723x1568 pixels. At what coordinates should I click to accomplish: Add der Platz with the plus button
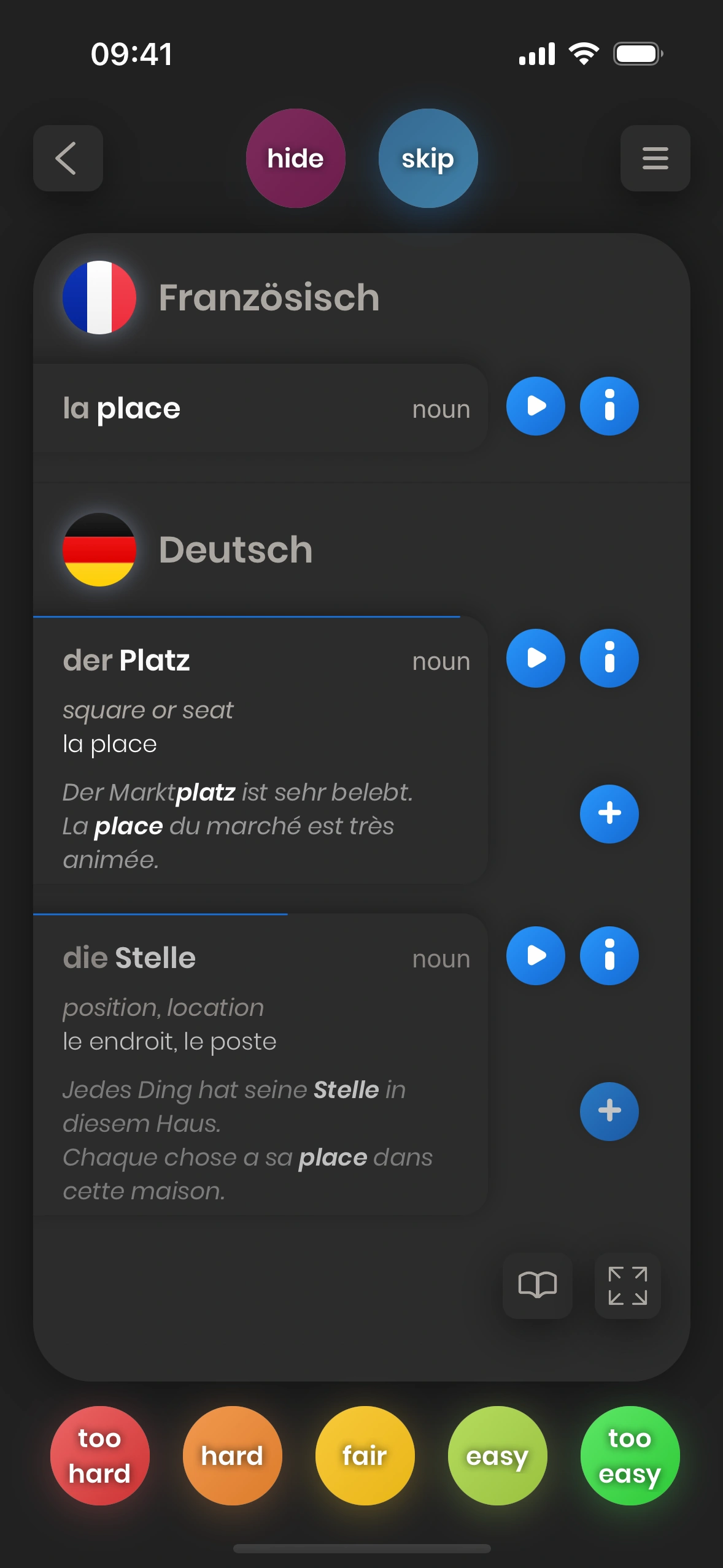(x=609, y=813)
